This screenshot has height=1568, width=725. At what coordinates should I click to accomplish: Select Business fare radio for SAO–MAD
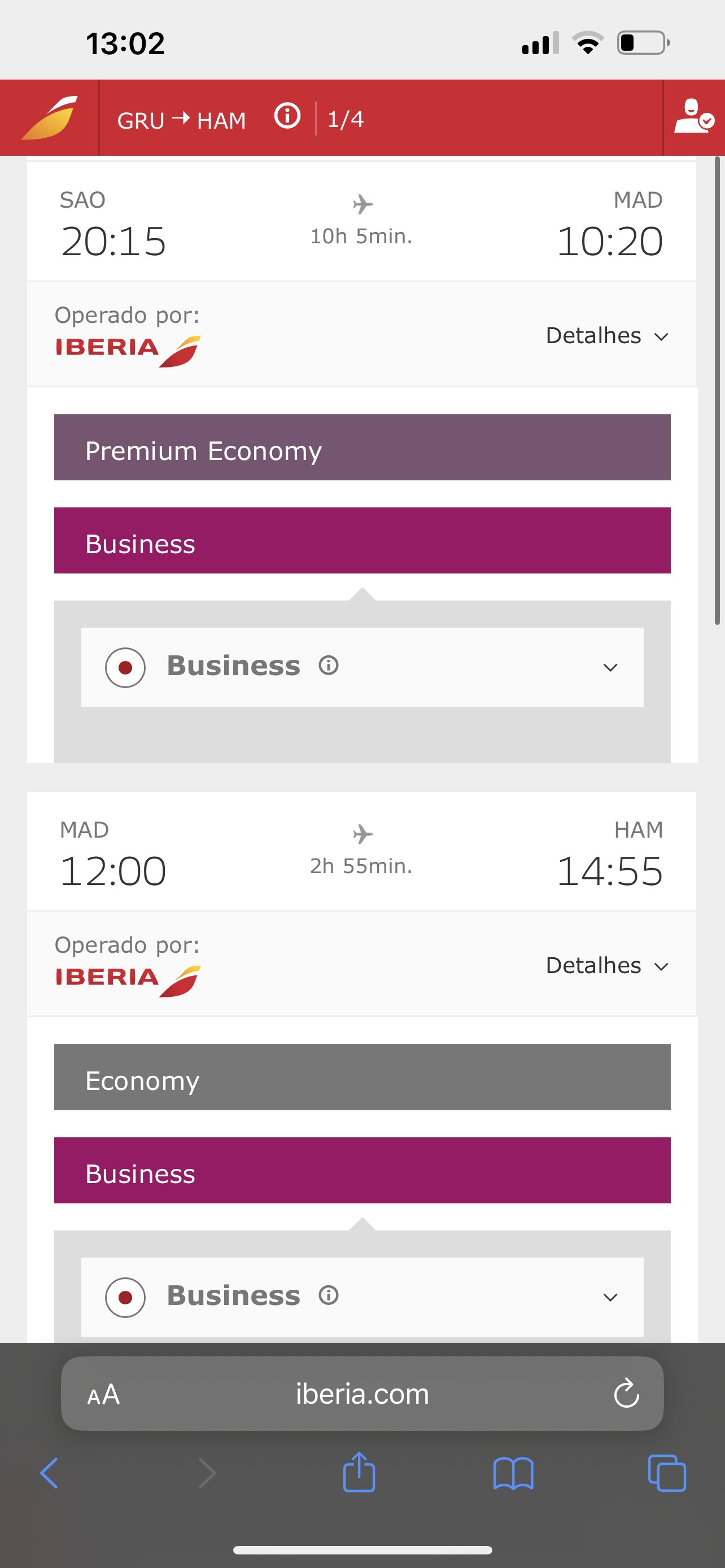[x=125, y=668]
